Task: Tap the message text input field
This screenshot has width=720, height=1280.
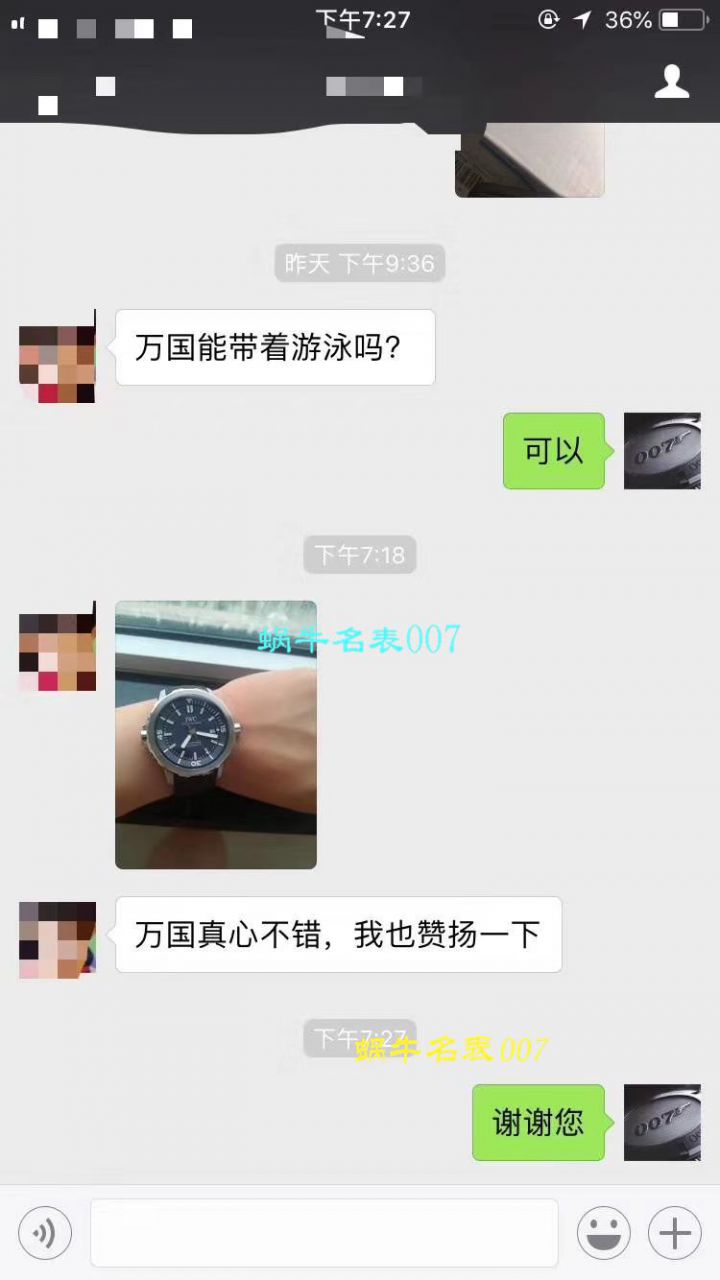Action: point(324,1233)
